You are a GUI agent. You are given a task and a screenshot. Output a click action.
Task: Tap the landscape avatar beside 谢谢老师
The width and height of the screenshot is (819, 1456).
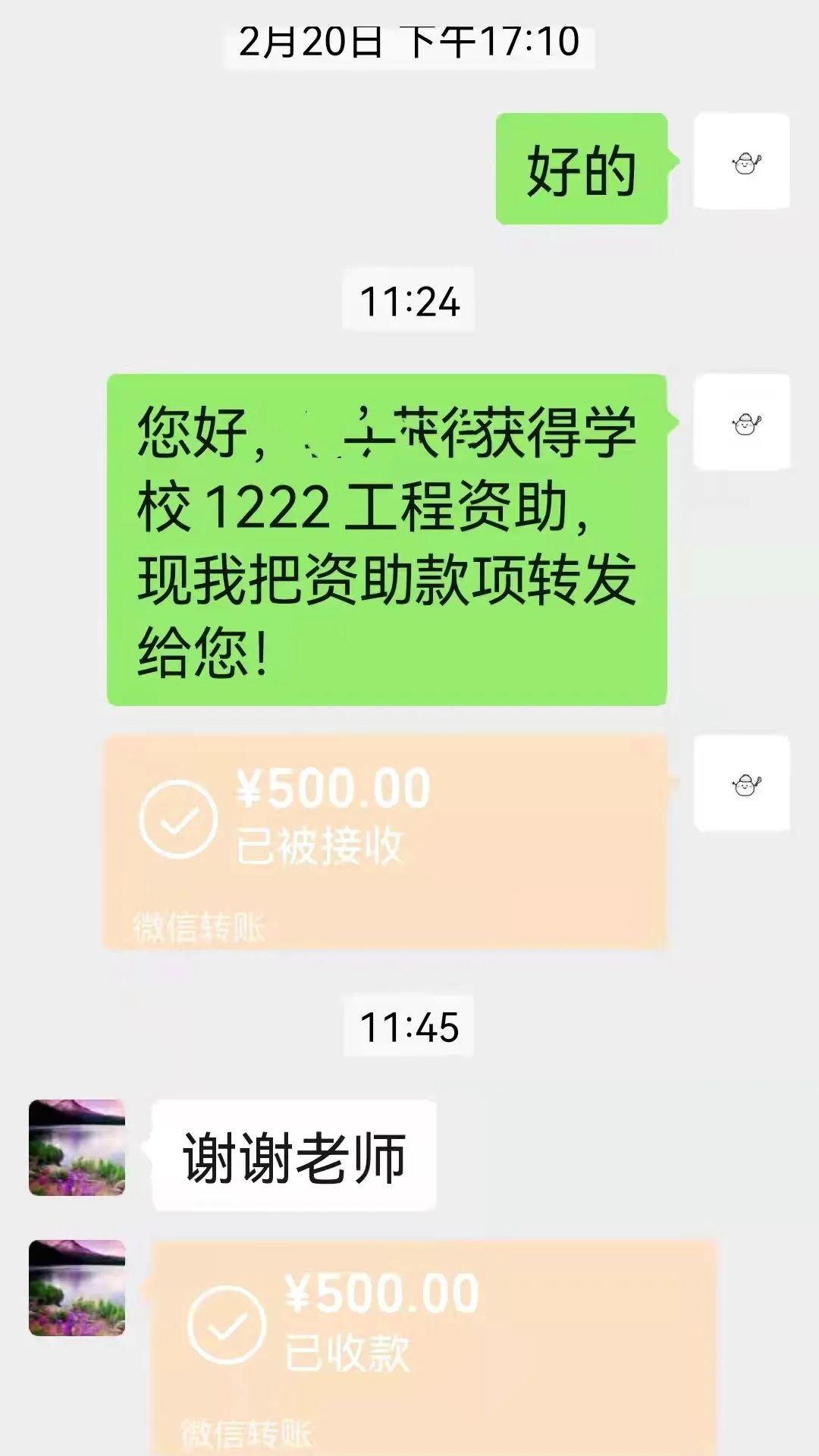77,1147
